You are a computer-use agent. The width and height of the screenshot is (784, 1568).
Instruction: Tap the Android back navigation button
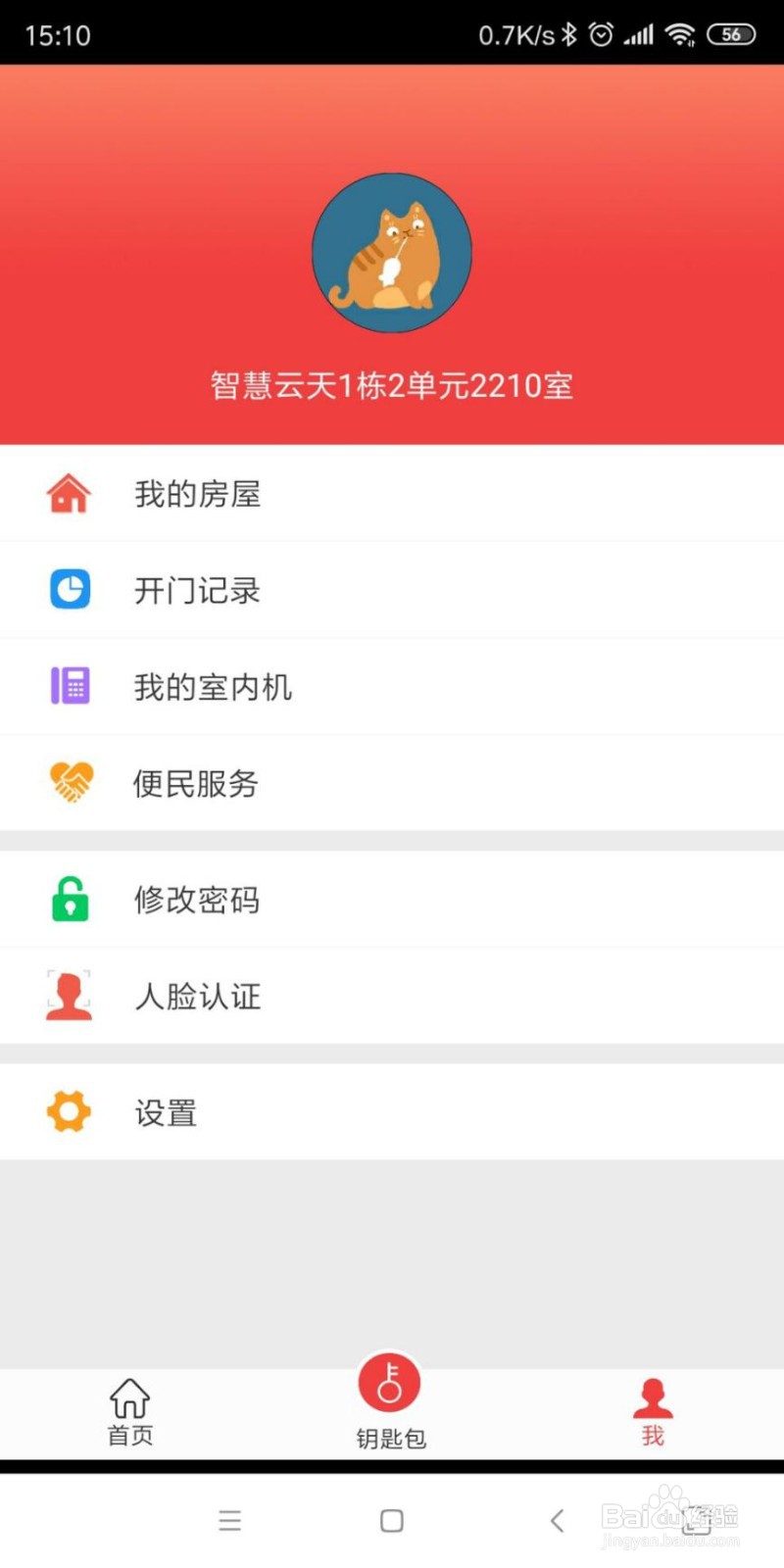pos(556,1520)
